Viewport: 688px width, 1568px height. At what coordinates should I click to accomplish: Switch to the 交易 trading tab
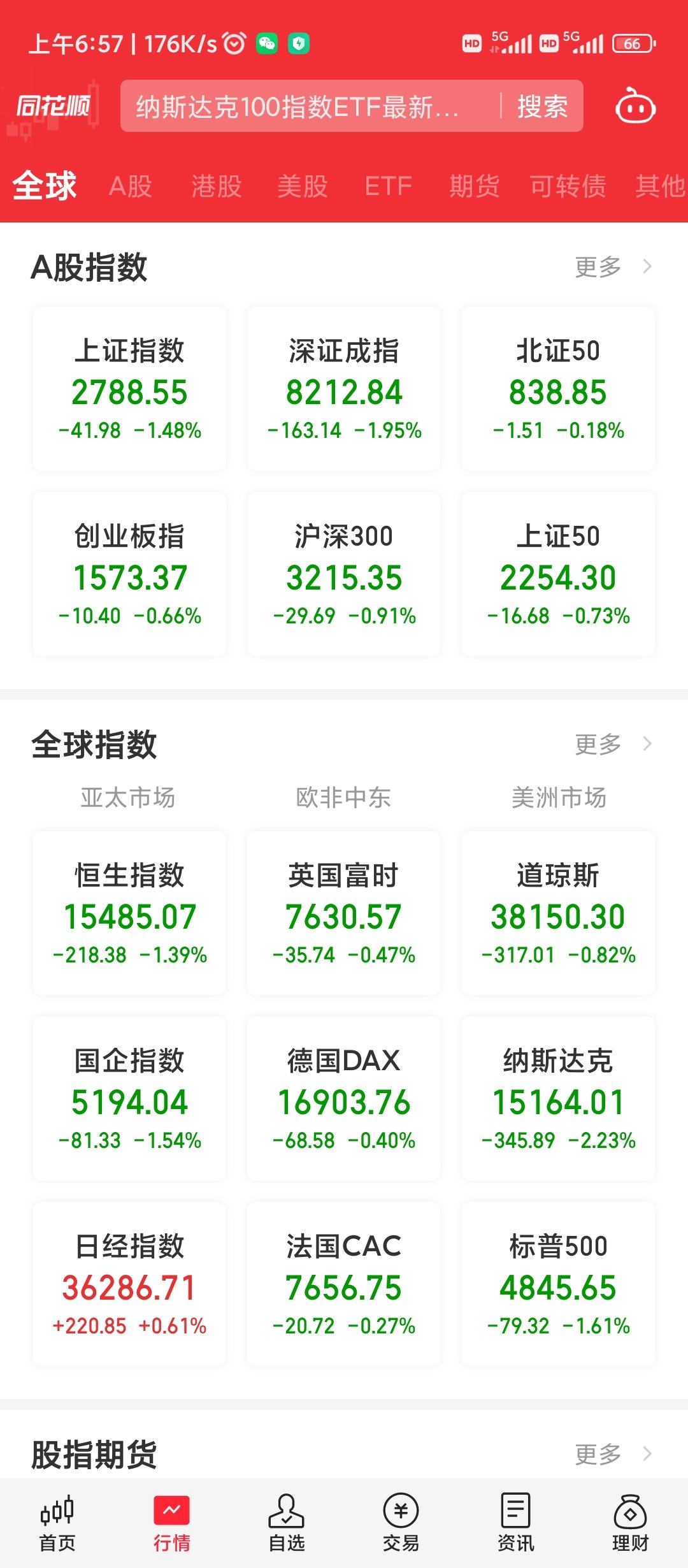[x=401, y=1523]
